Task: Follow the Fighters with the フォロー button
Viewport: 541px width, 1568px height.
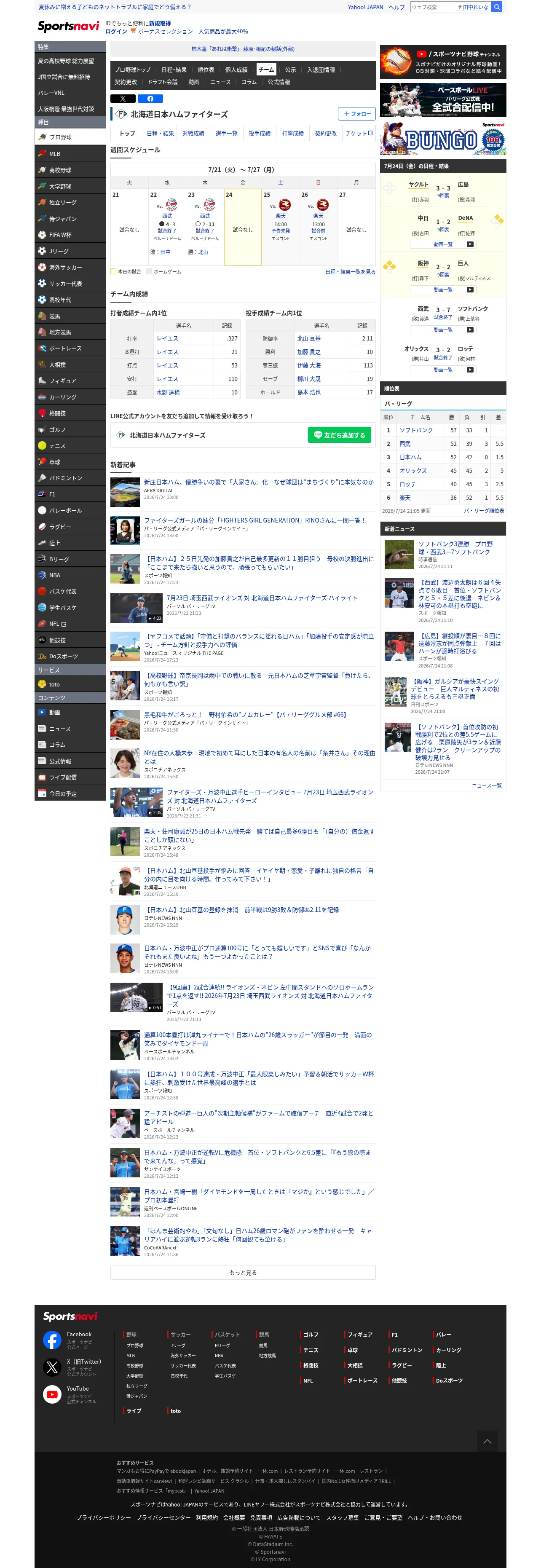Action: 356,114
